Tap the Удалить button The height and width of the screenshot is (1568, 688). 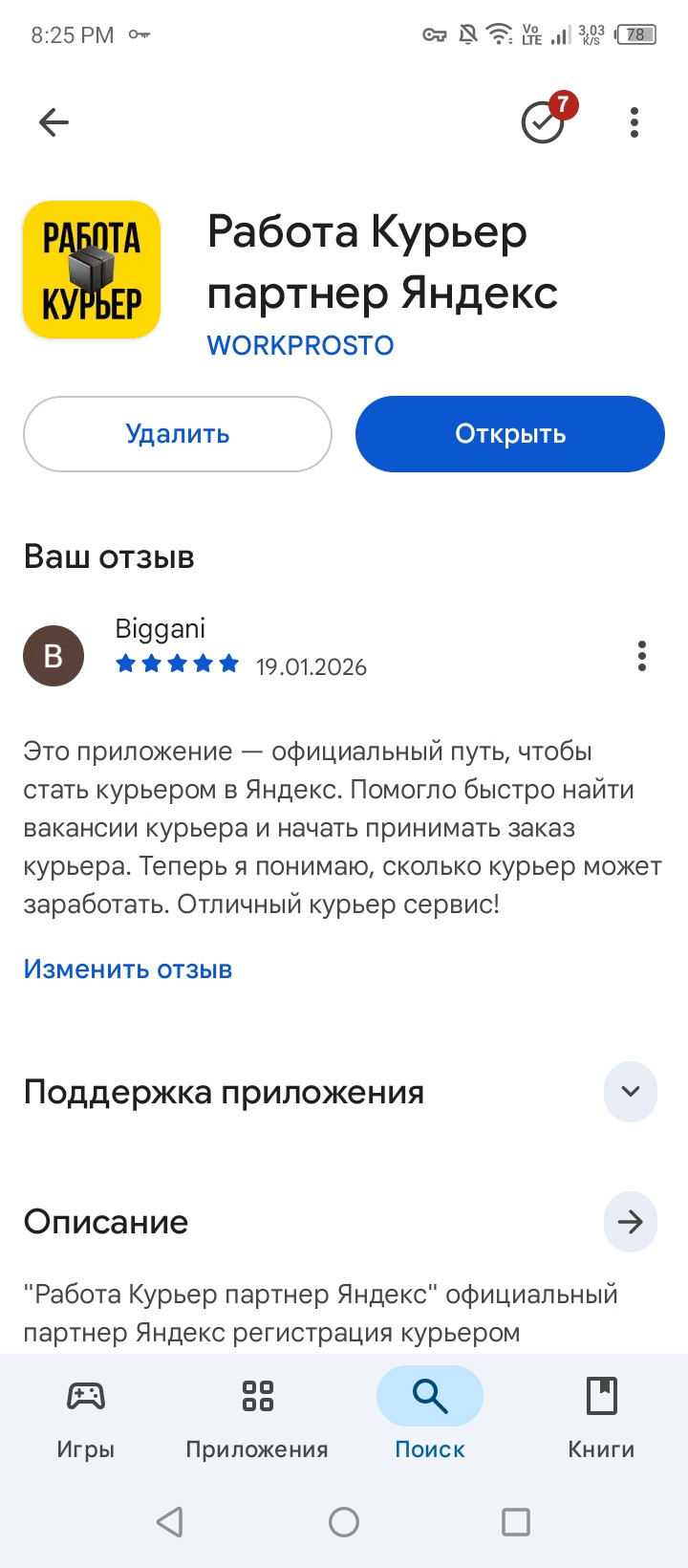click(x=178, y=434)
